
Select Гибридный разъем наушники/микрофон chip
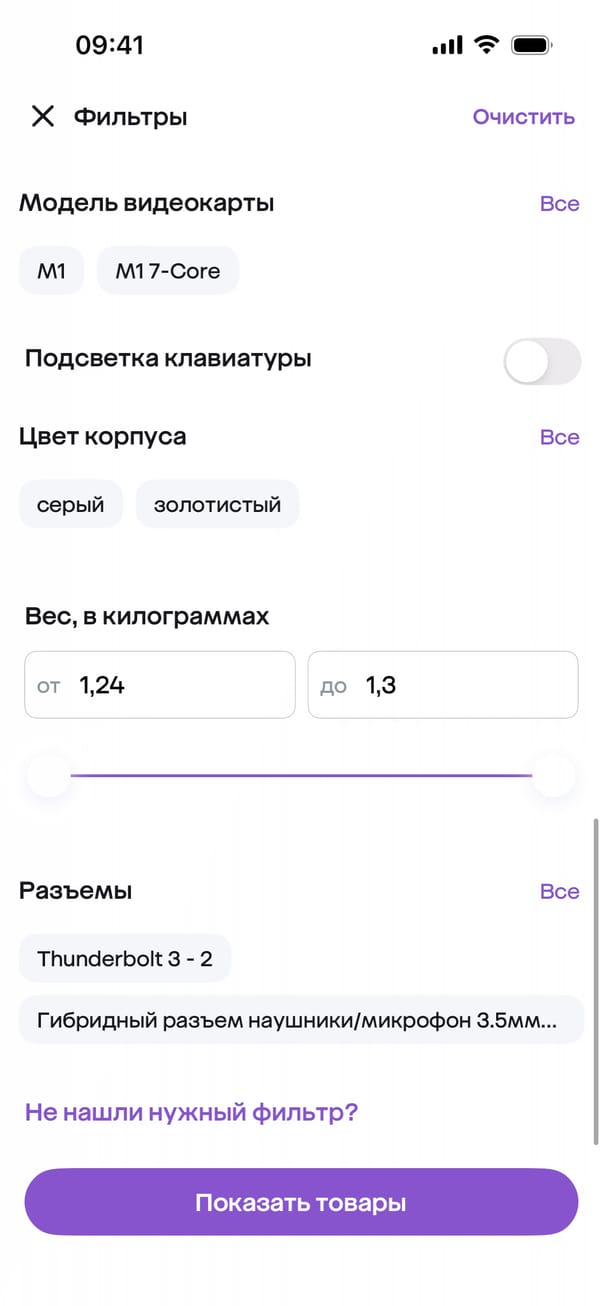[x=300, y=1020]
